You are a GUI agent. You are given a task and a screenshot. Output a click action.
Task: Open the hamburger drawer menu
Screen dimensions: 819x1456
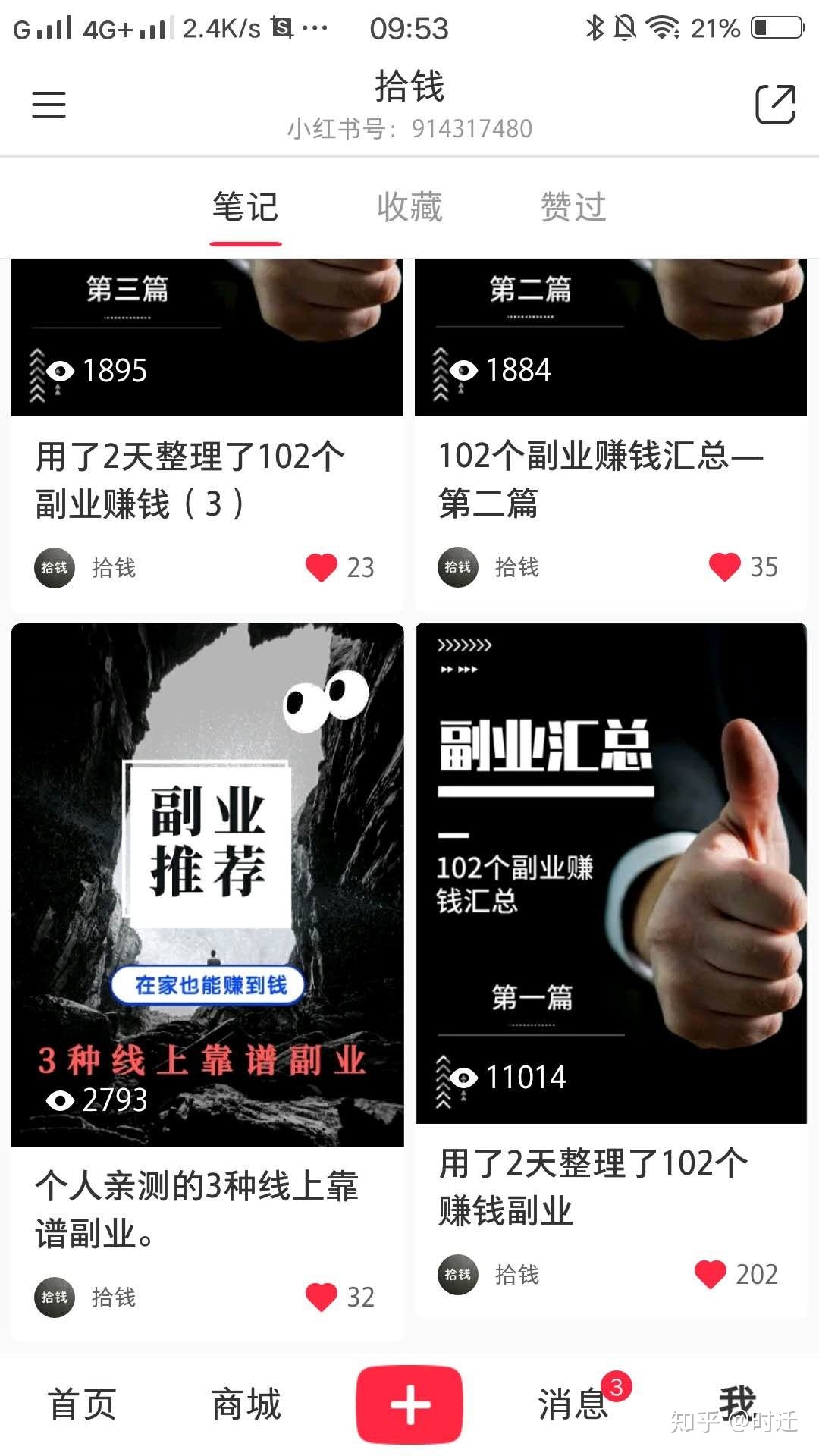point(49,104)
